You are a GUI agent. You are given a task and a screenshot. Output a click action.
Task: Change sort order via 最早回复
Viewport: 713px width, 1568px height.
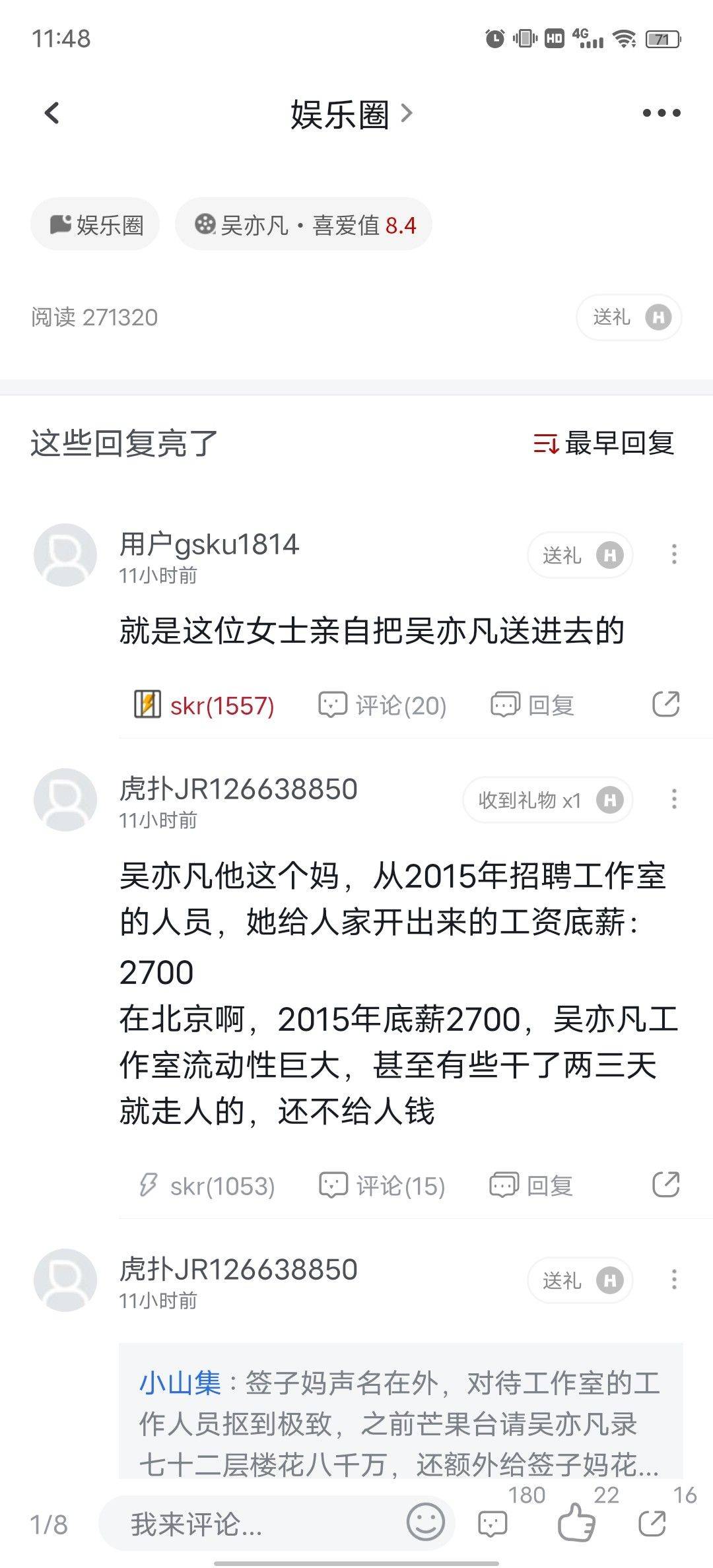[604, 443]
